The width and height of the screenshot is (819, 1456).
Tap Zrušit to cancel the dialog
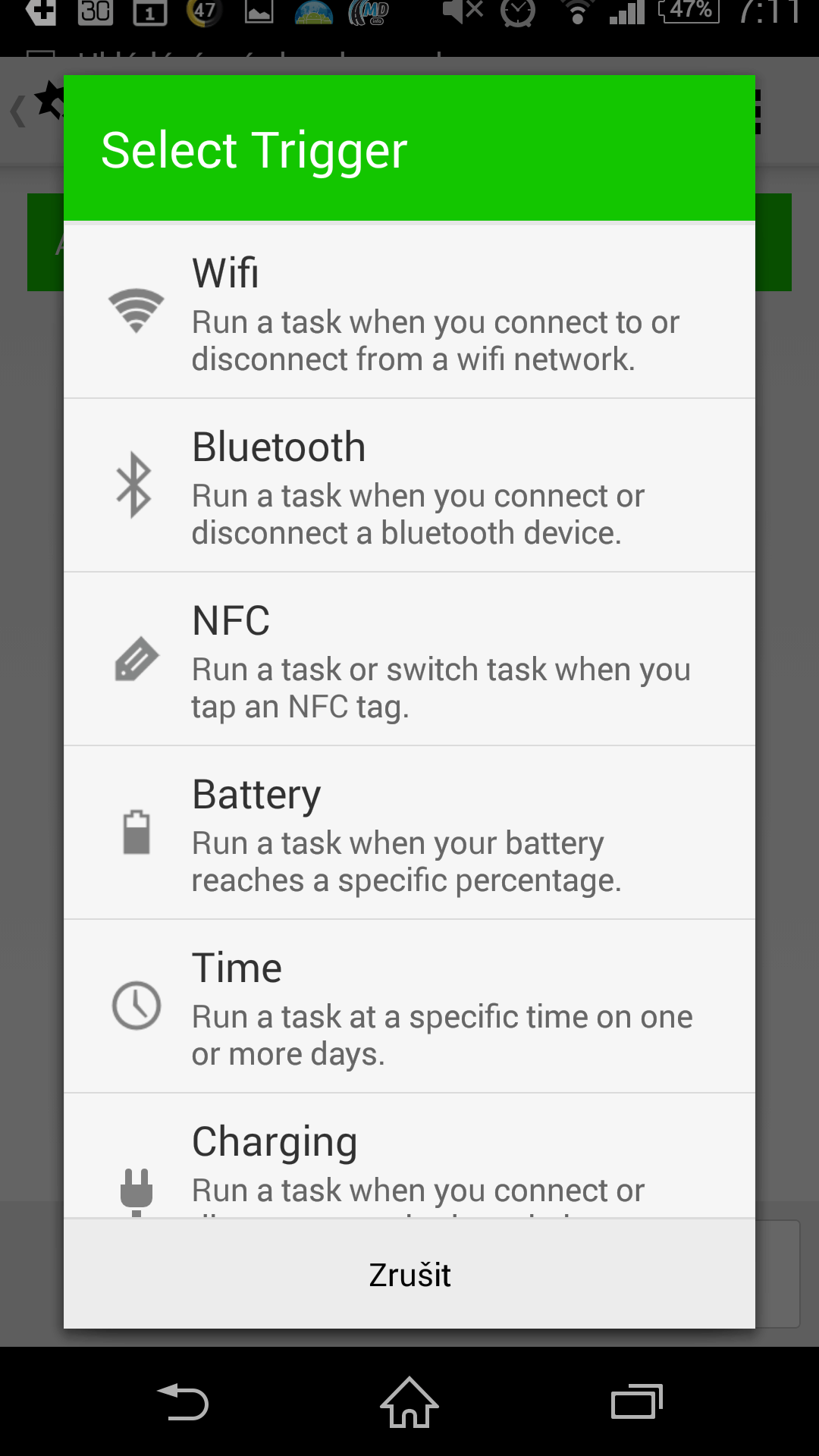click(x=409, y=1274)
